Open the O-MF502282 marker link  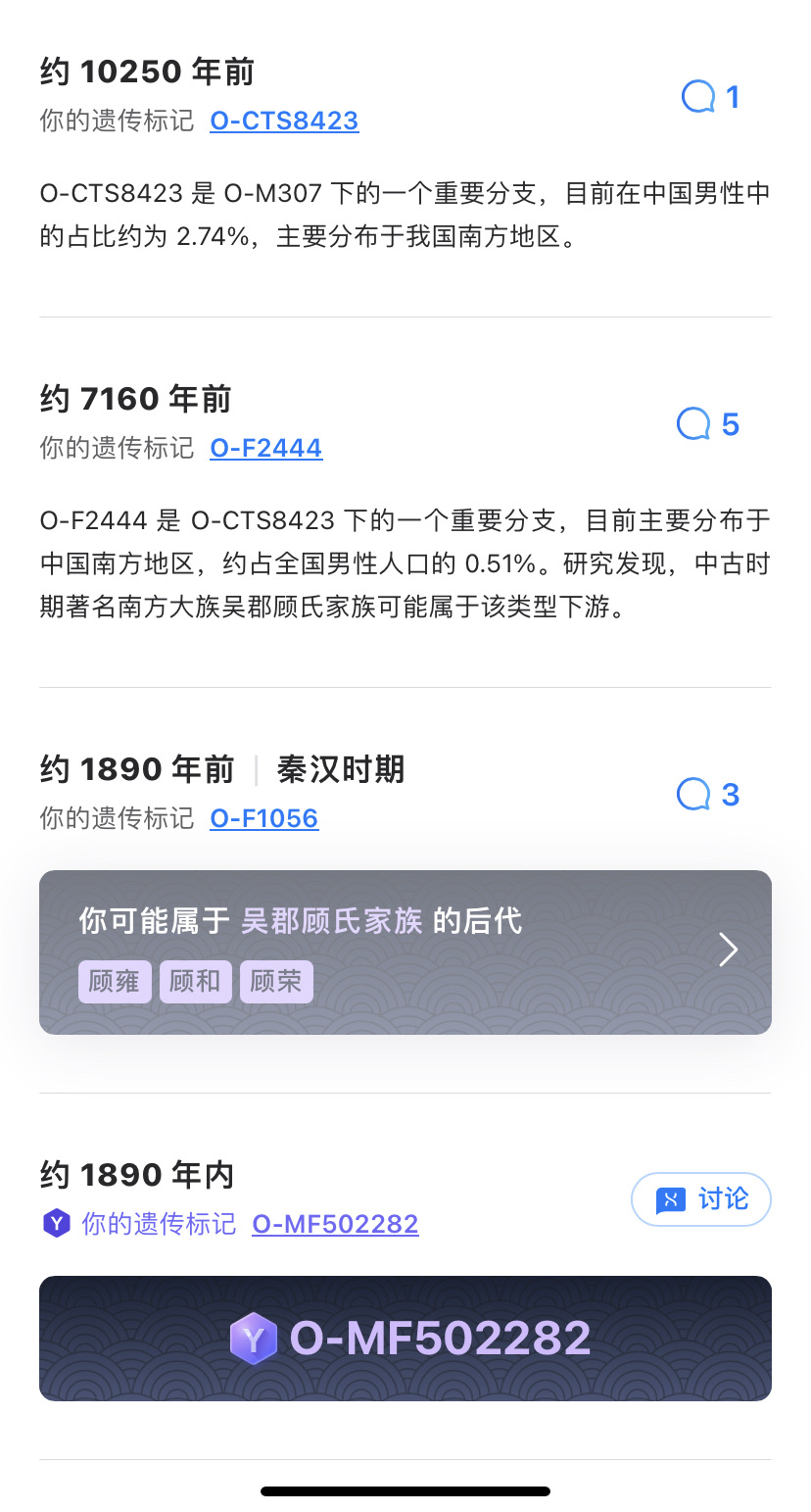pos(335,1224)
